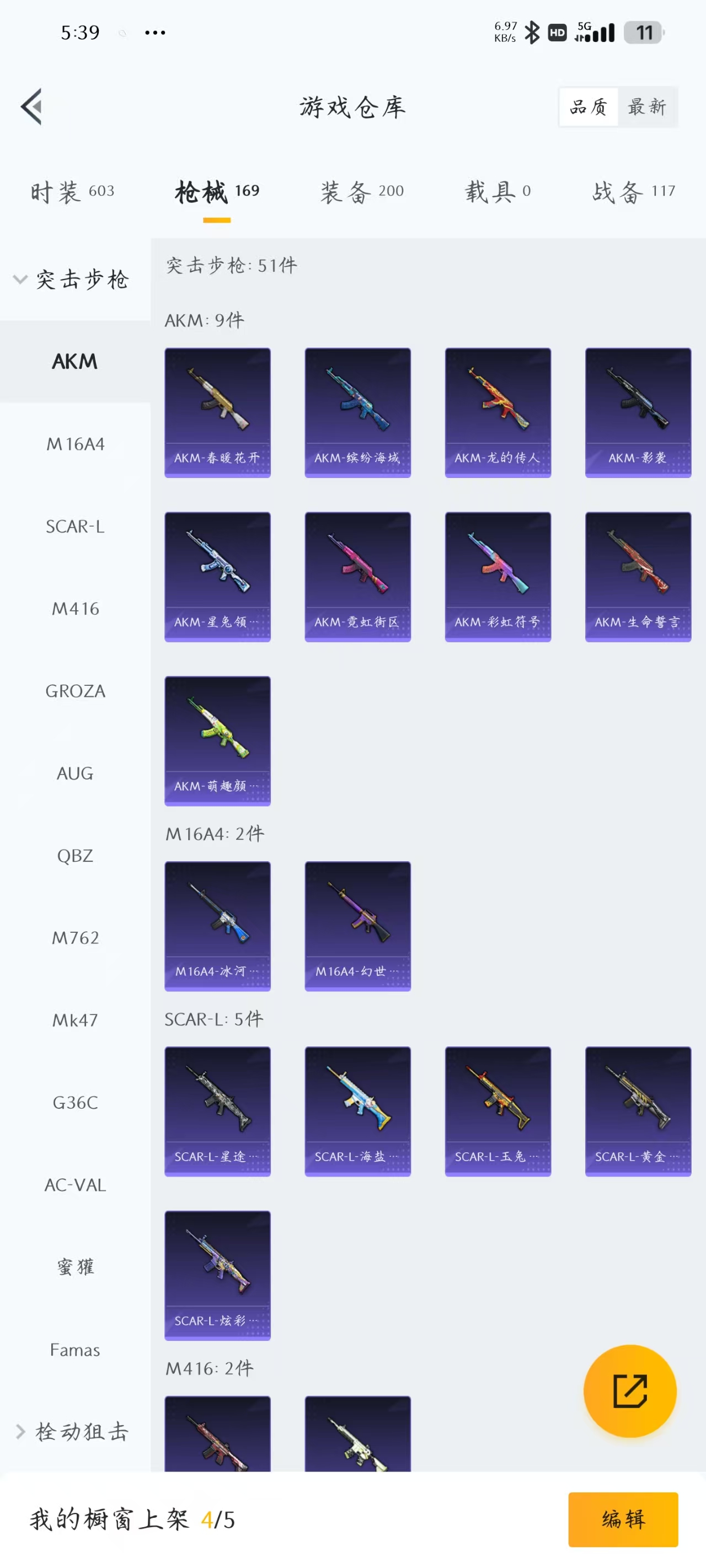Image resolution: width=706 pixels, height=1568 pixels.
Task: Switch to the 装备 tab
Action: (362, 191)
